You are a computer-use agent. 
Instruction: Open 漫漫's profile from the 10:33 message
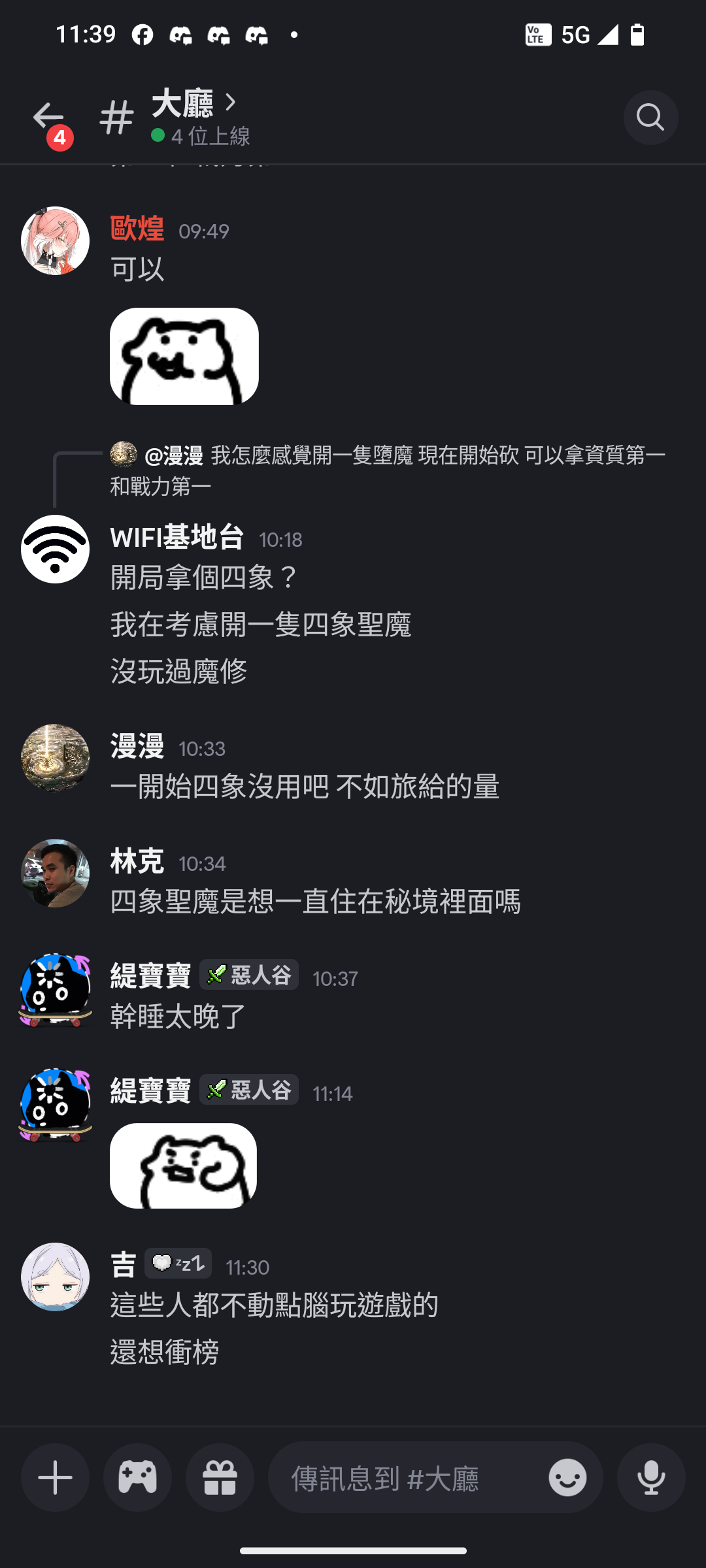click(x=55, y=758)
